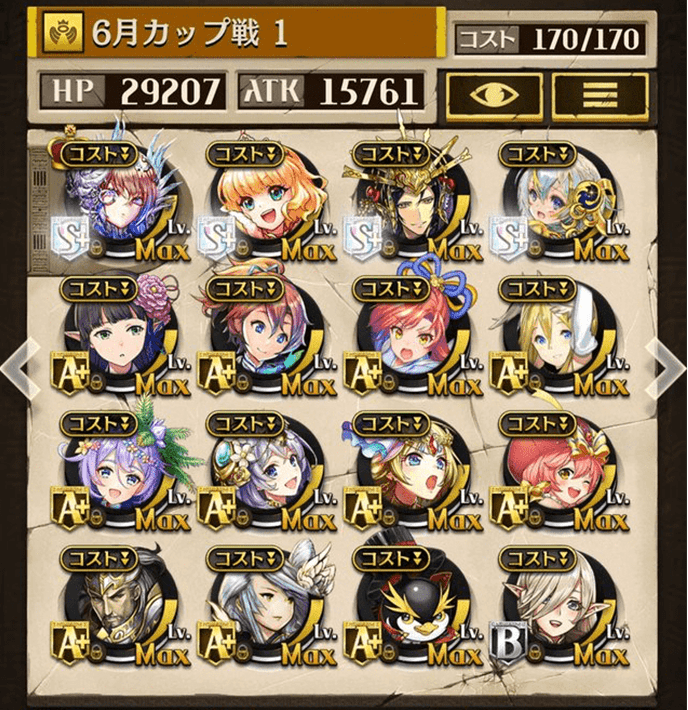Go to the previous deck with left arrow
This screenshot has height=710, width=688.
tap(14, 366)
